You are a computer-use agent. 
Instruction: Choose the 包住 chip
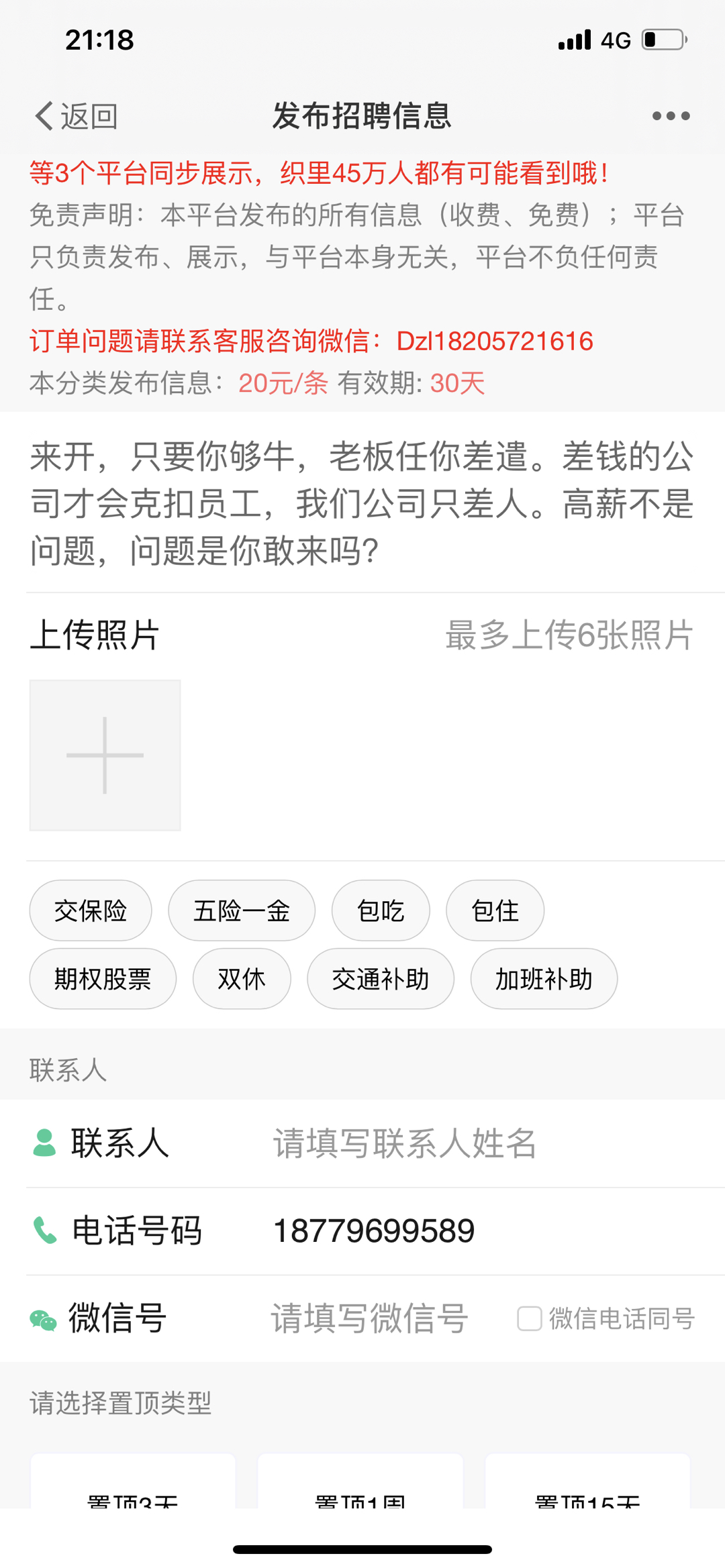click(x=495, y=910)
